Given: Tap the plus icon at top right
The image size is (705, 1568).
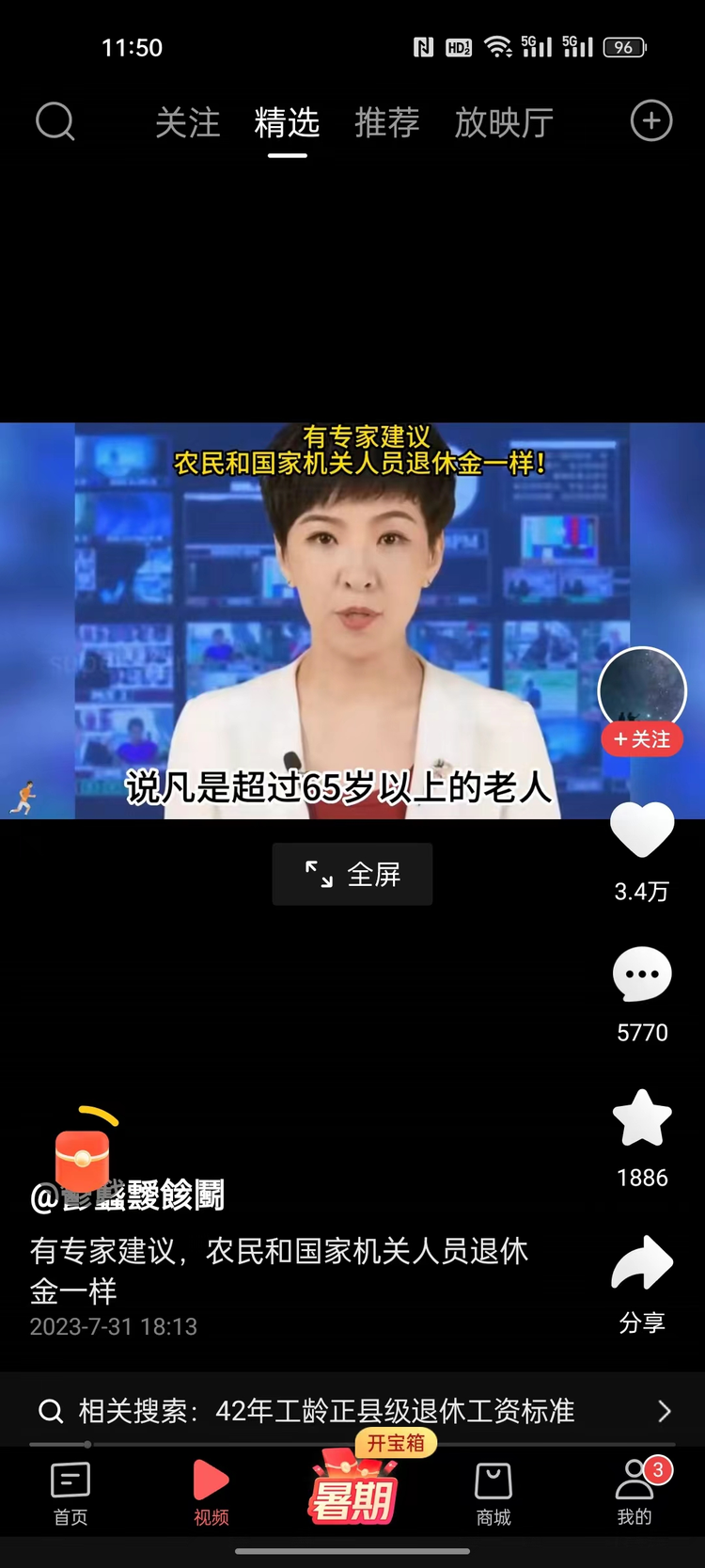Looking at the screenshot, I should [650, 121].
